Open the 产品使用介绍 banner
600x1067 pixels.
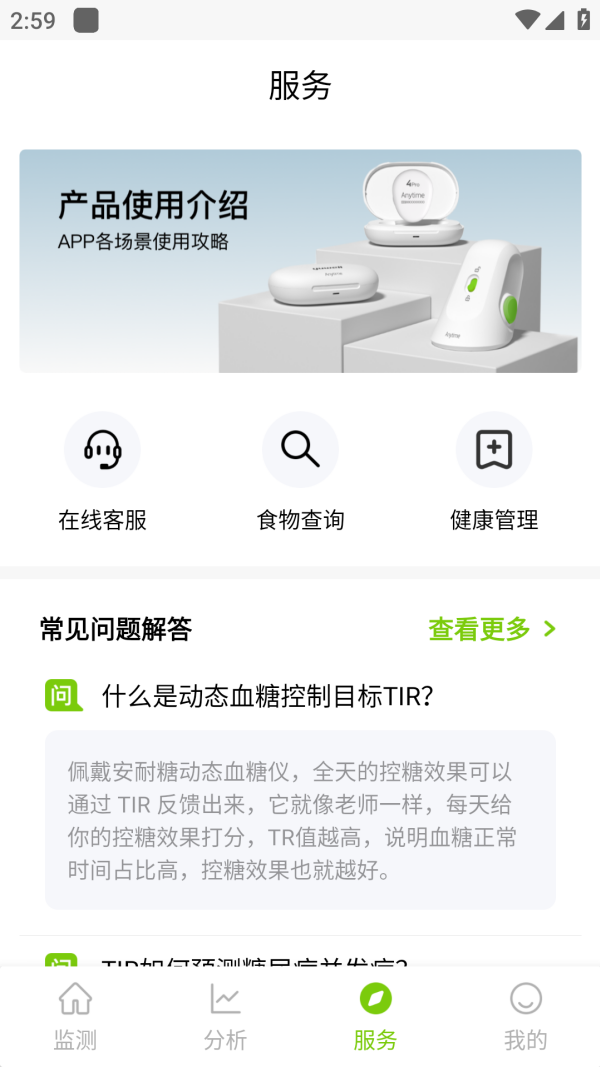[x=300, y=261]
